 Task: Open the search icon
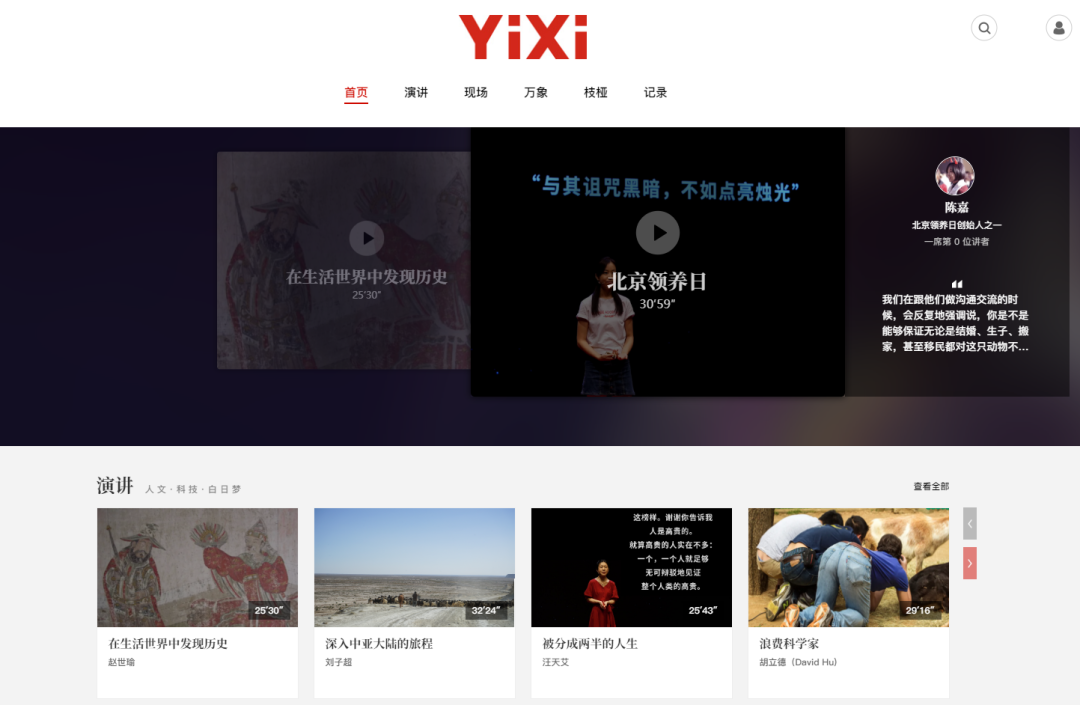984,28
